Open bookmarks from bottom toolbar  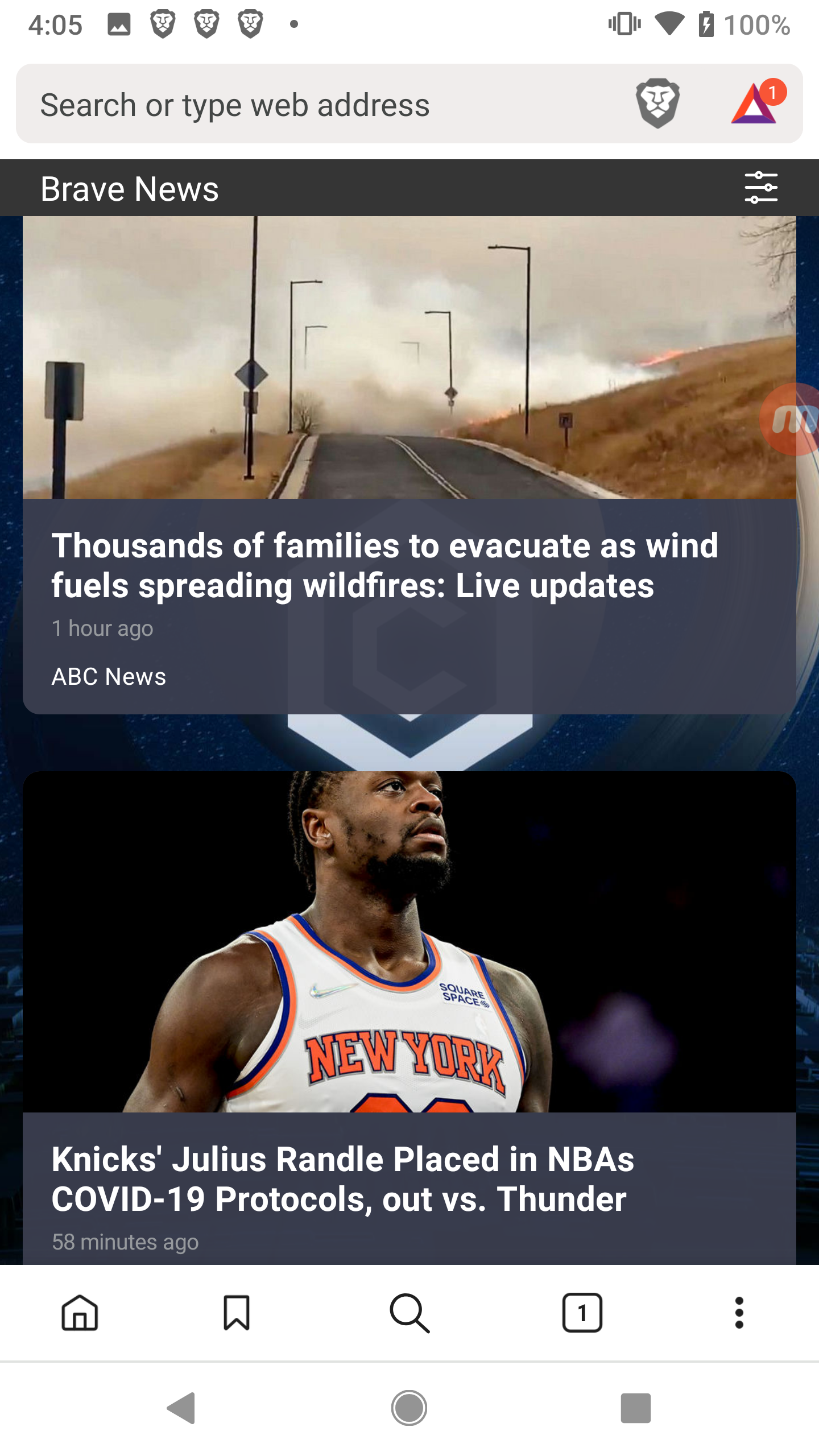point(237,1313)
